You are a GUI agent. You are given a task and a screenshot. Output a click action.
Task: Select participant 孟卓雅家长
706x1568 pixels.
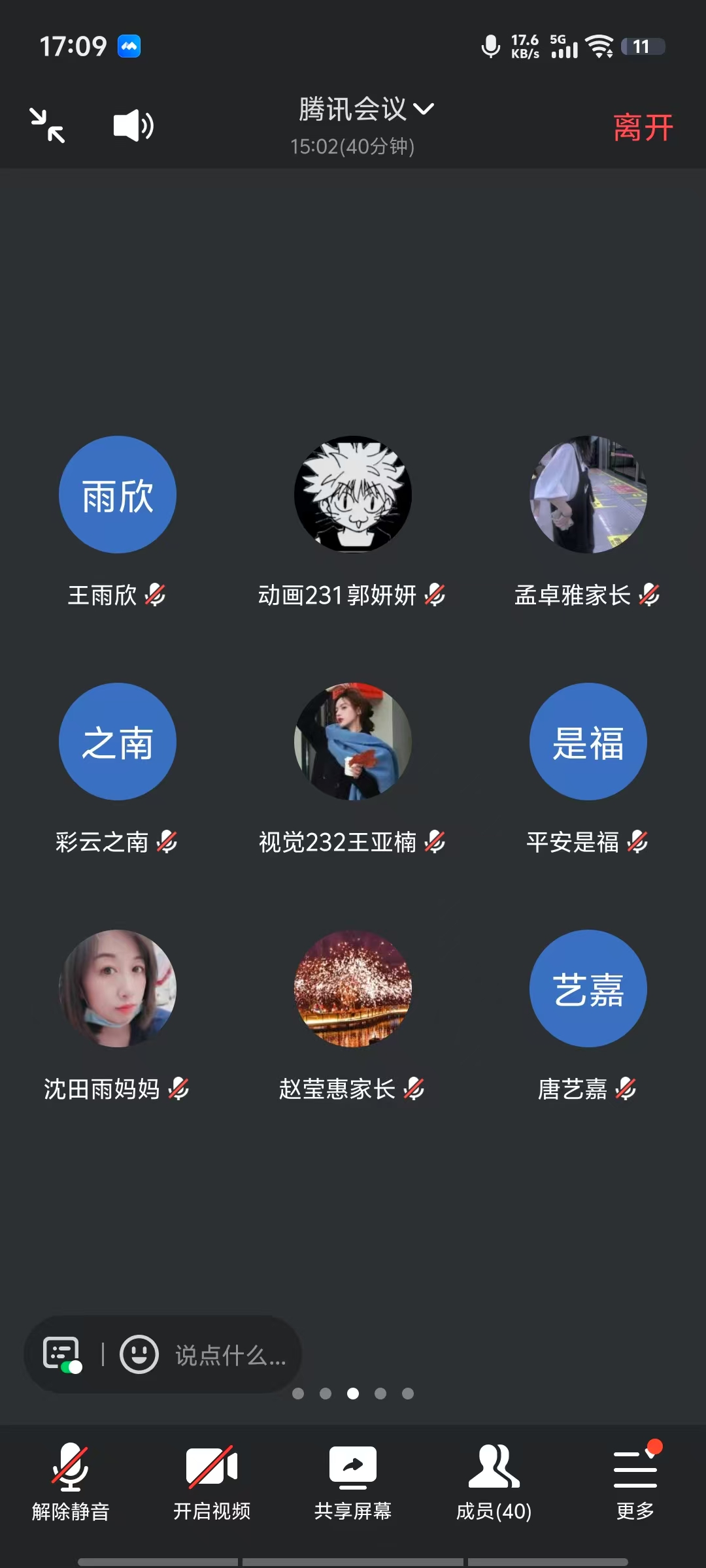[588, 495]
